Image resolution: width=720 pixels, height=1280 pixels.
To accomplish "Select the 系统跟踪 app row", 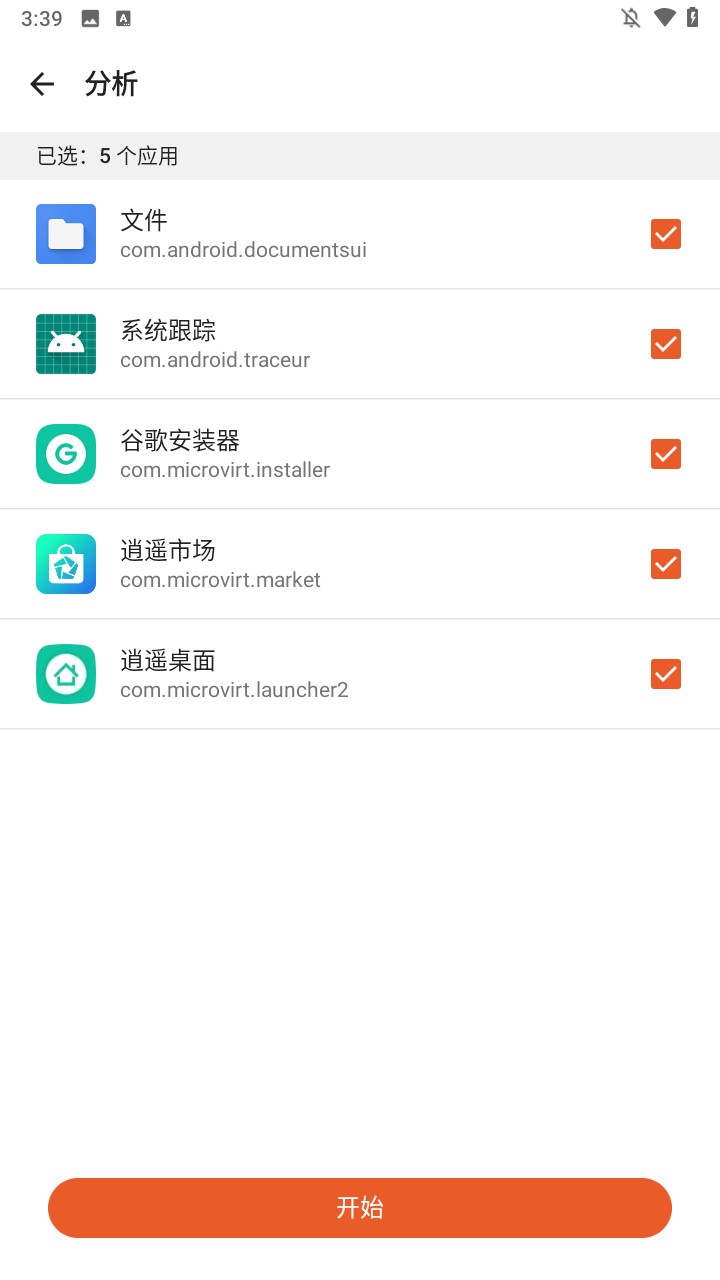I will [x=300, y=343].
